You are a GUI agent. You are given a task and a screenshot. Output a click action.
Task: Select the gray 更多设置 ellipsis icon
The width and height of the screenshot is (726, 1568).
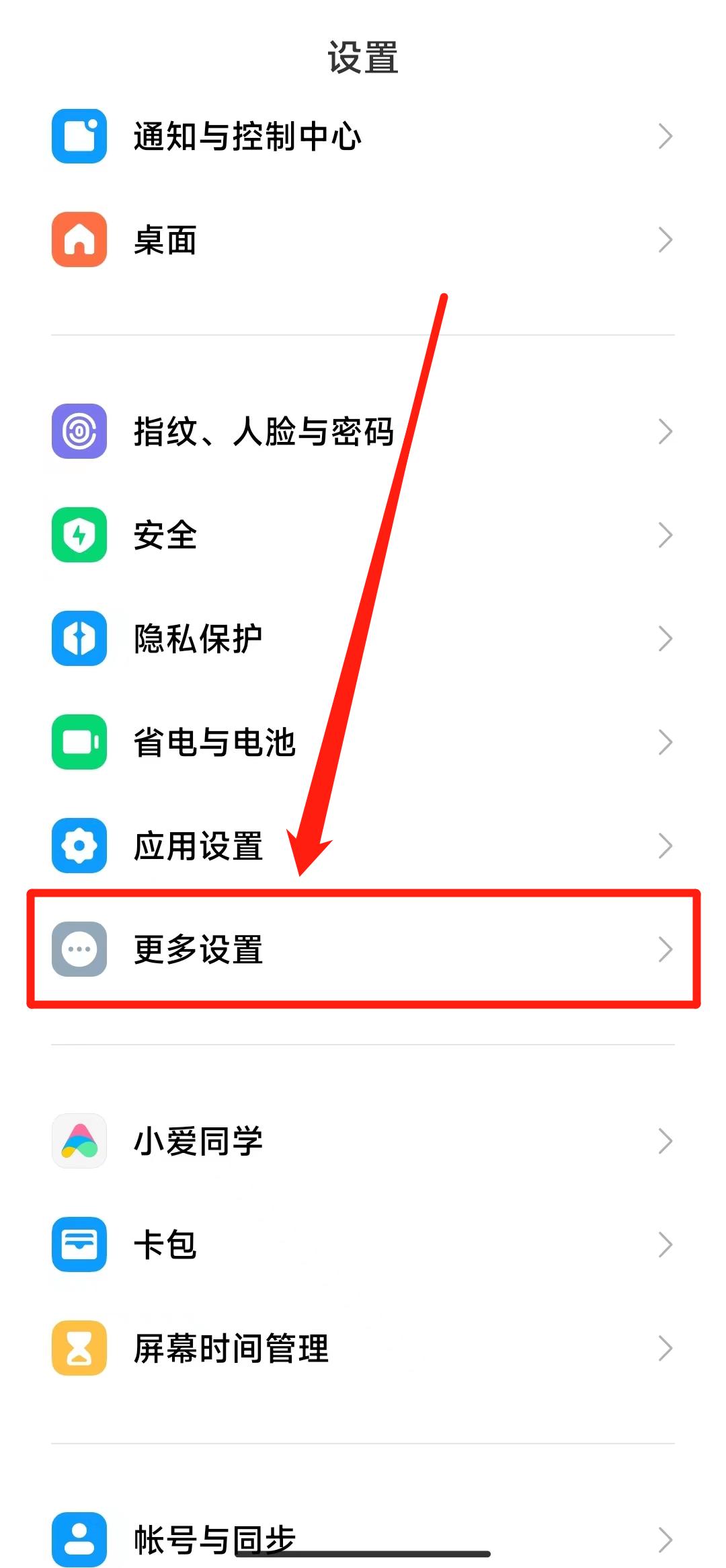(x=79, y=950)
